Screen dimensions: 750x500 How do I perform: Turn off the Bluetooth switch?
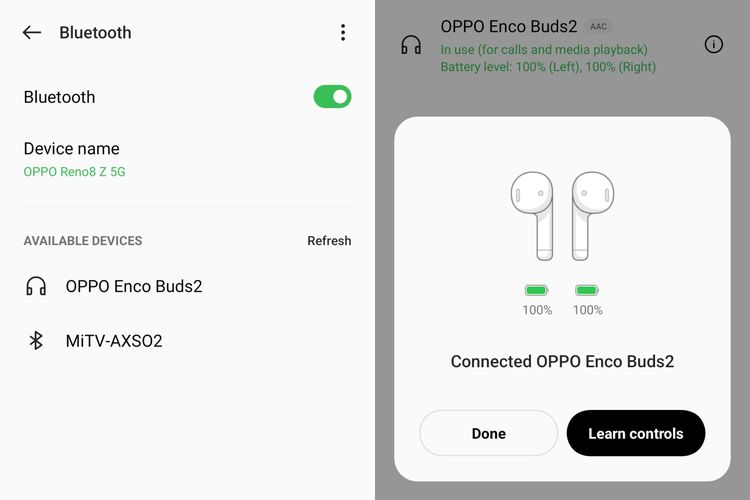(x=332, y=97)
